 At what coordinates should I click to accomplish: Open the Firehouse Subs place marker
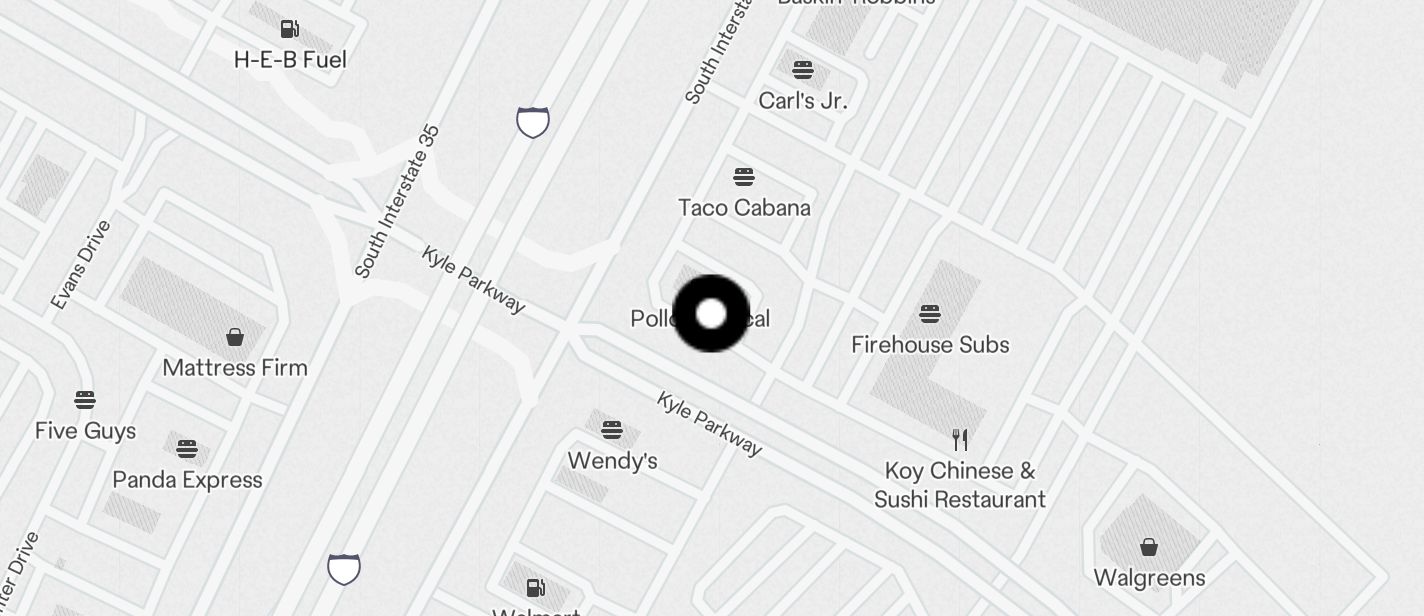coord(930,315)
